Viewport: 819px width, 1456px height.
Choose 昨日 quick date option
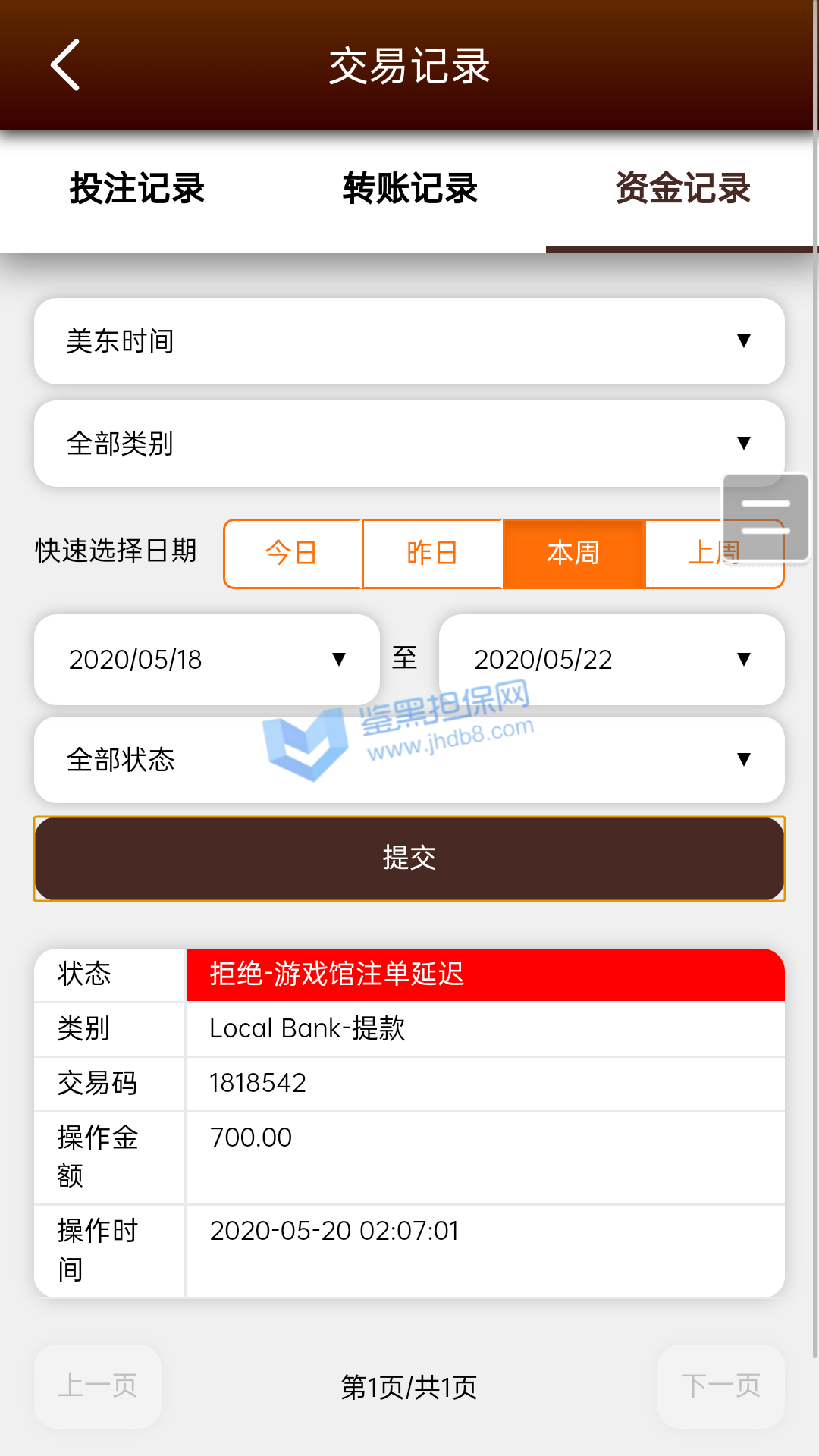pos(432,553)
